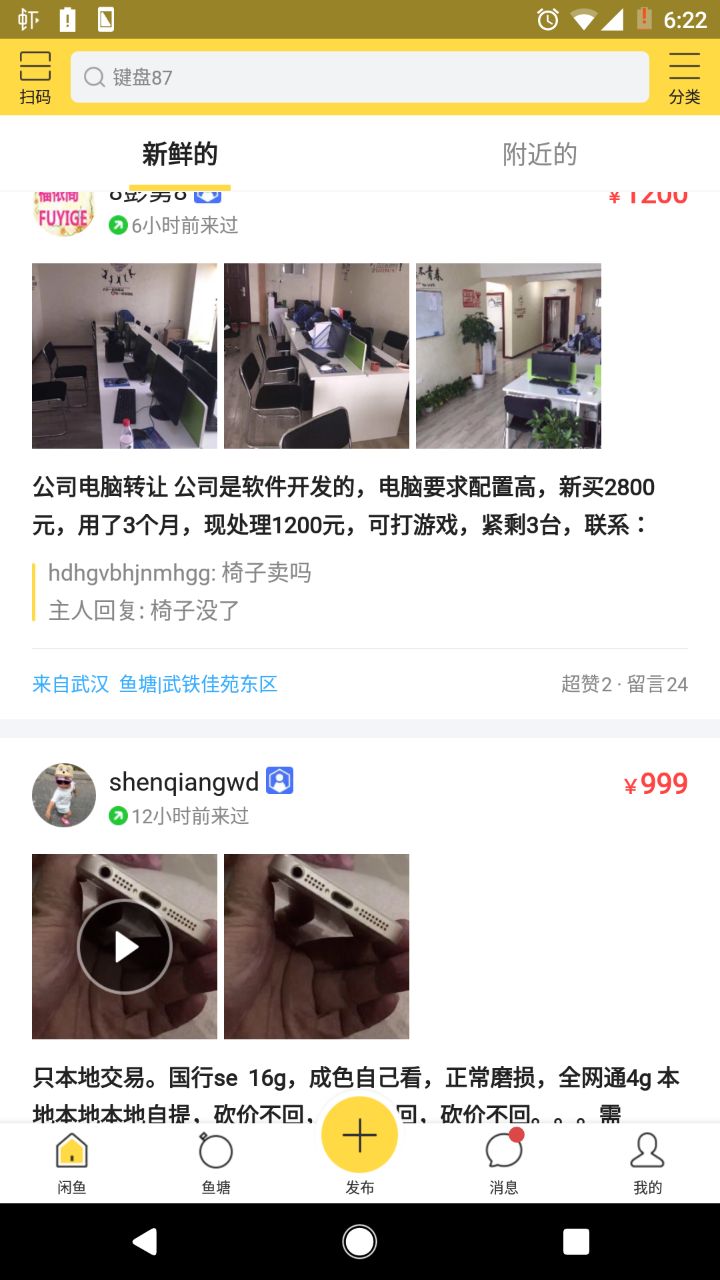The width and height of the screenshot is (720, 1280).
Task: Open the 分类 categories menu
Action: click(684, 78)
